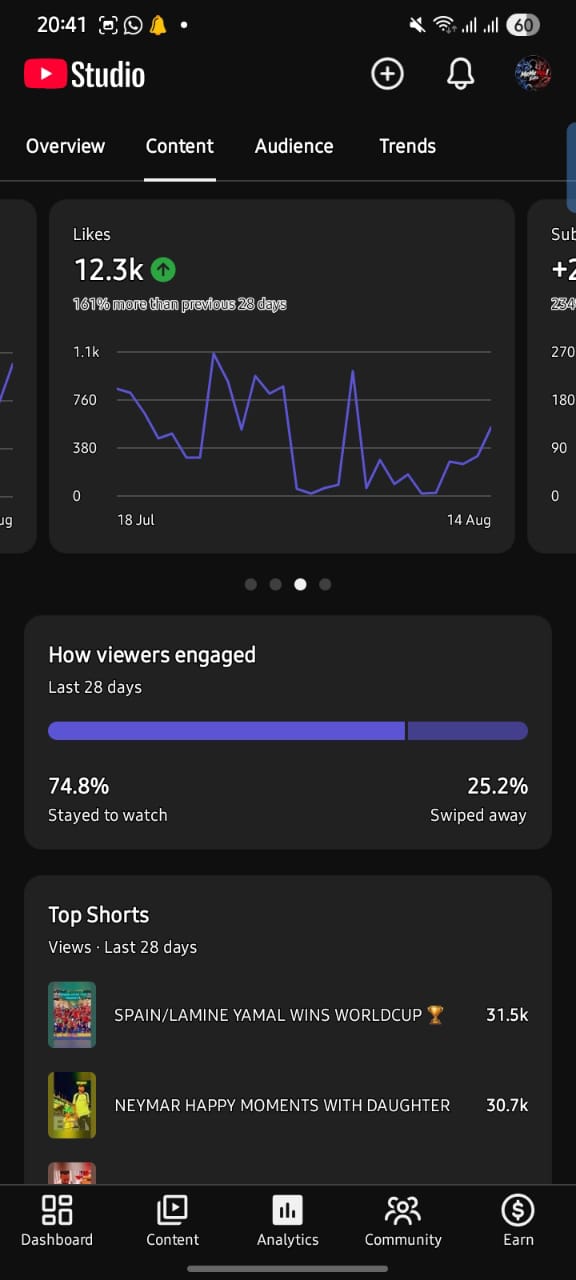Open the Likes chart card
The height and width of the screenshot is (1280, 576).
(x=282, y=376)
